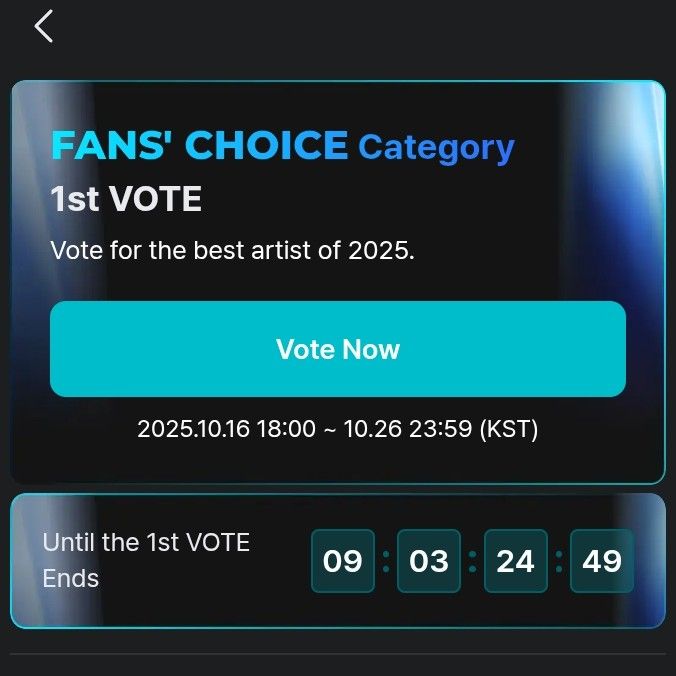This screenshot has width=676, height=676.
Task: Tap the Vote Now button
Action: (x=338, y=349)
